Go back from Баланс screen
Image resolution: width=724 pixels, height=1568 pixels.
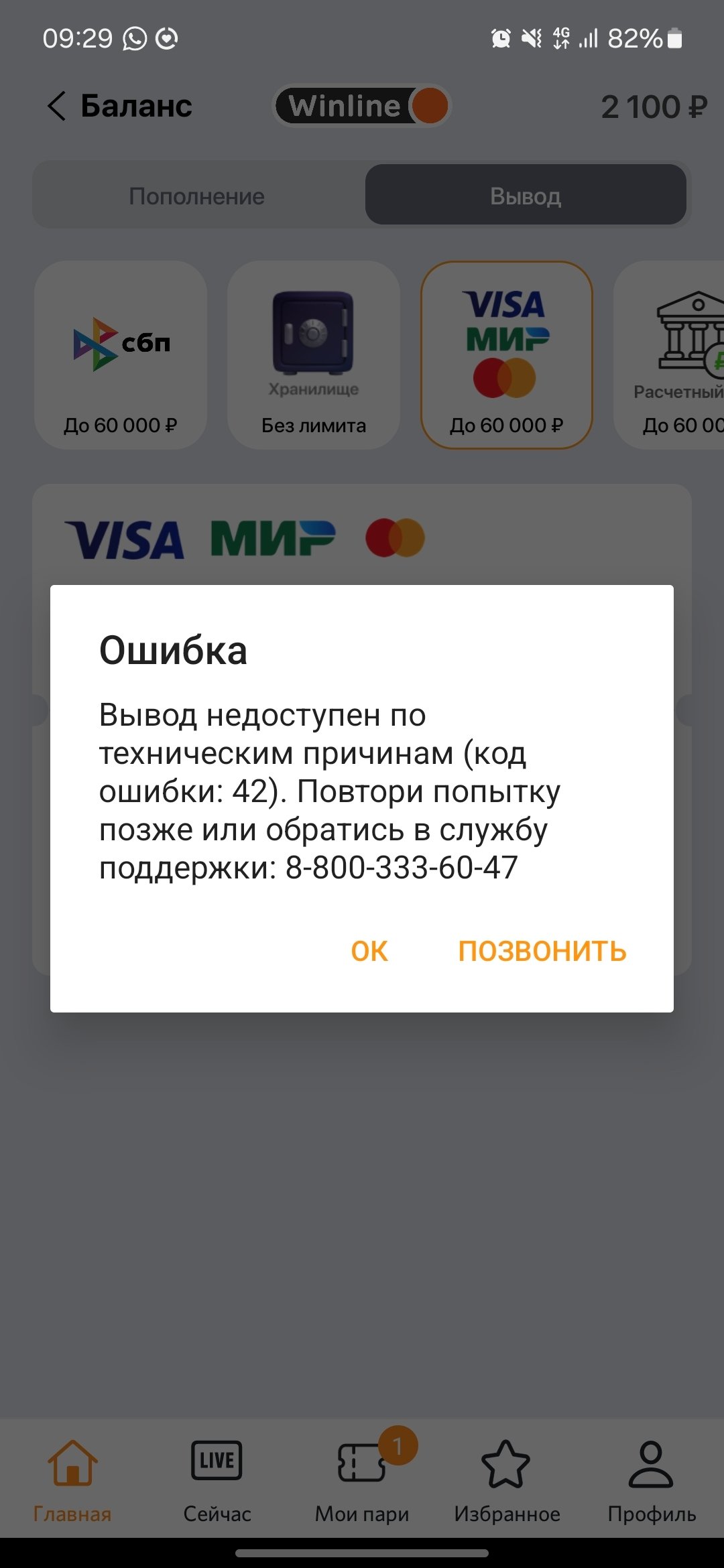click(57, 106)
